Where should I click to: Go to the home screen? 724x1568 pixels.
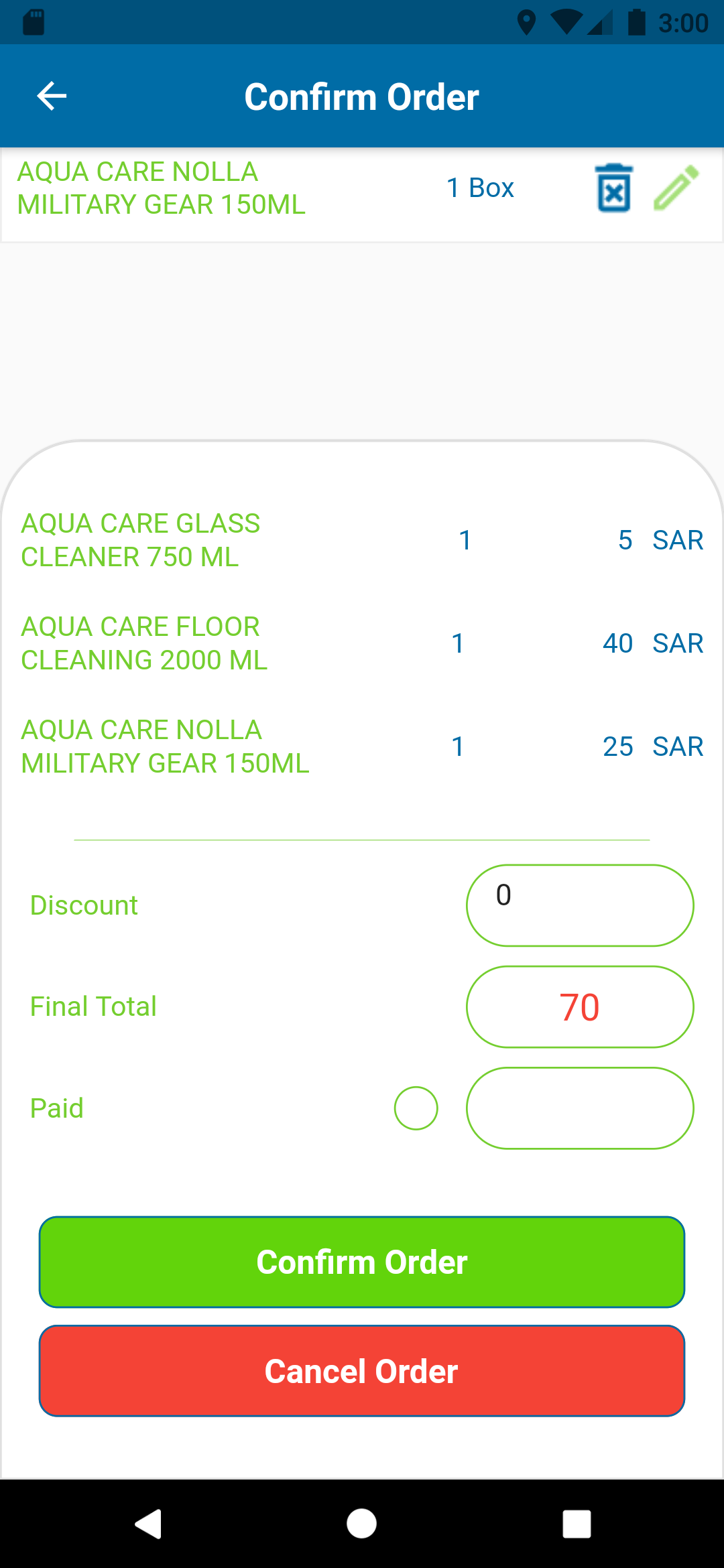click(361, 1524)
